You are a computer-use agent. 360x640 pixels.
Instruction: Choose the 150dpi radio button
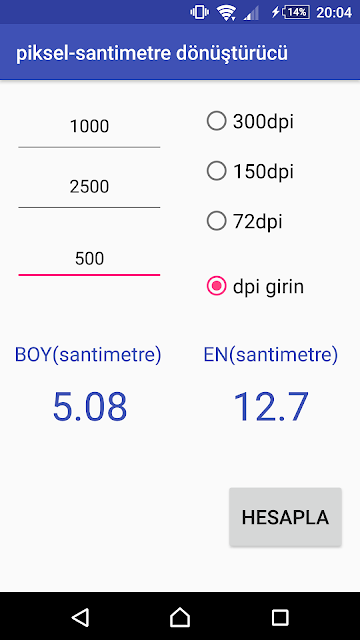[250, 171]
